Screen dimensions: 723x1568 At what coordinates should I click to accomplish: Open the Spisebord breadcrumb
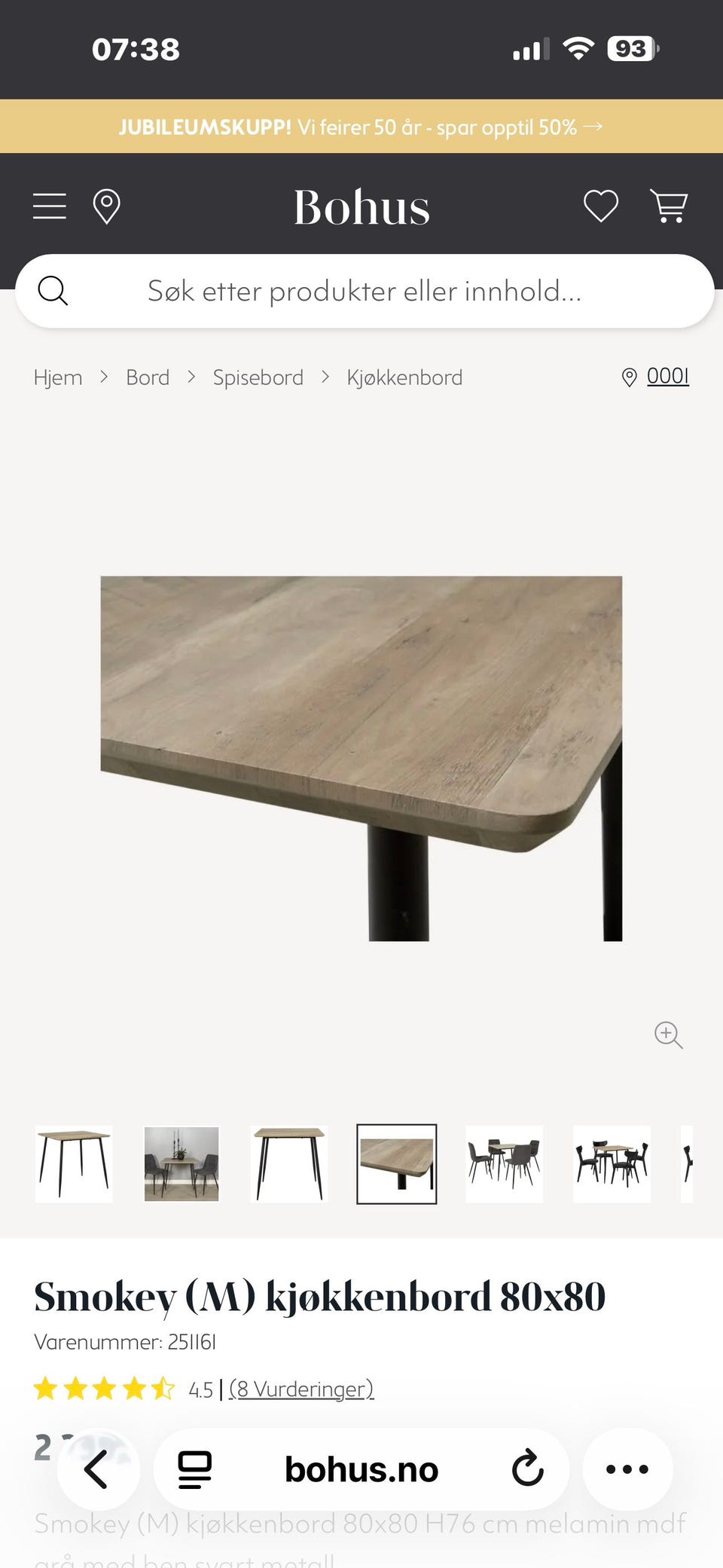tap(258, 377)
